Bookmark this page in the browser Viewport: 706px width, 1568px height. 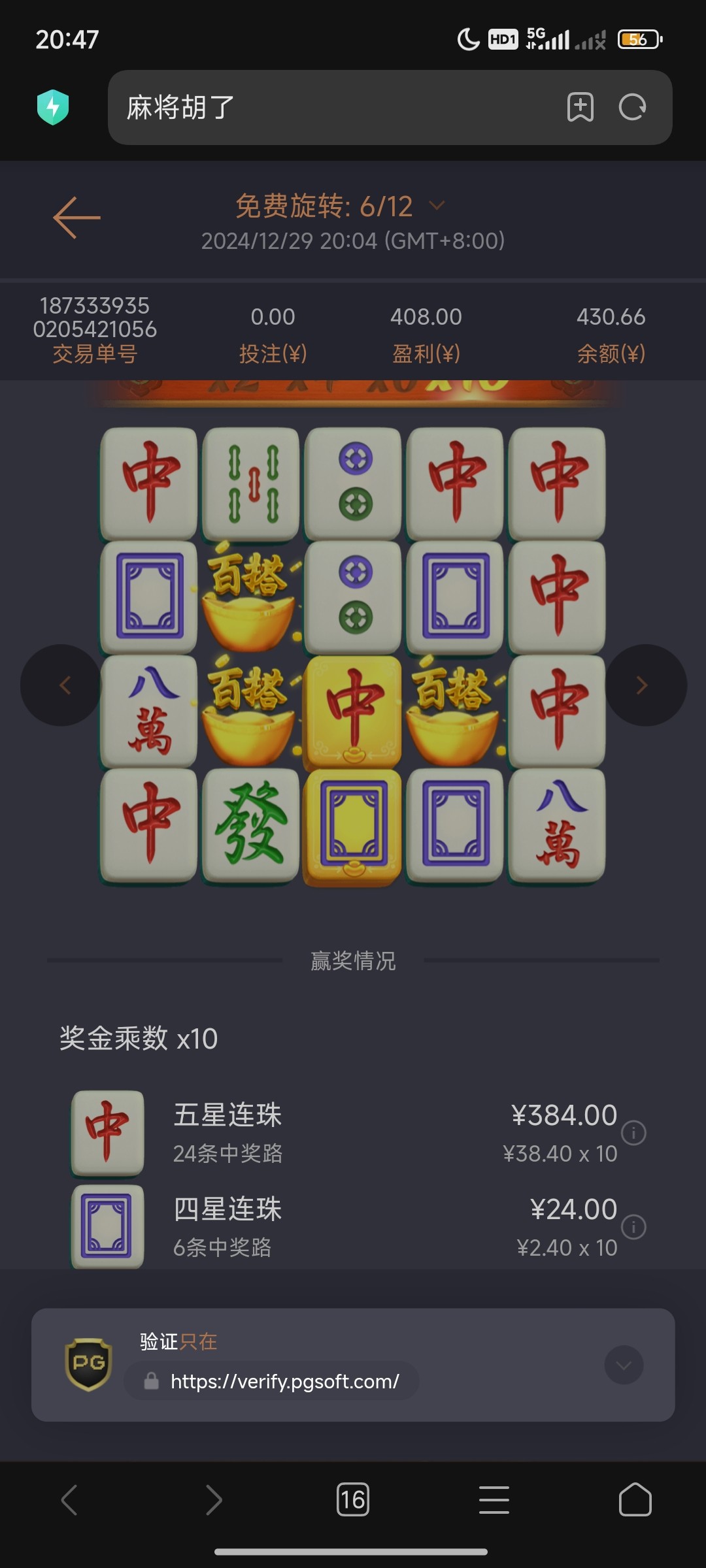[x=580, y=107]
